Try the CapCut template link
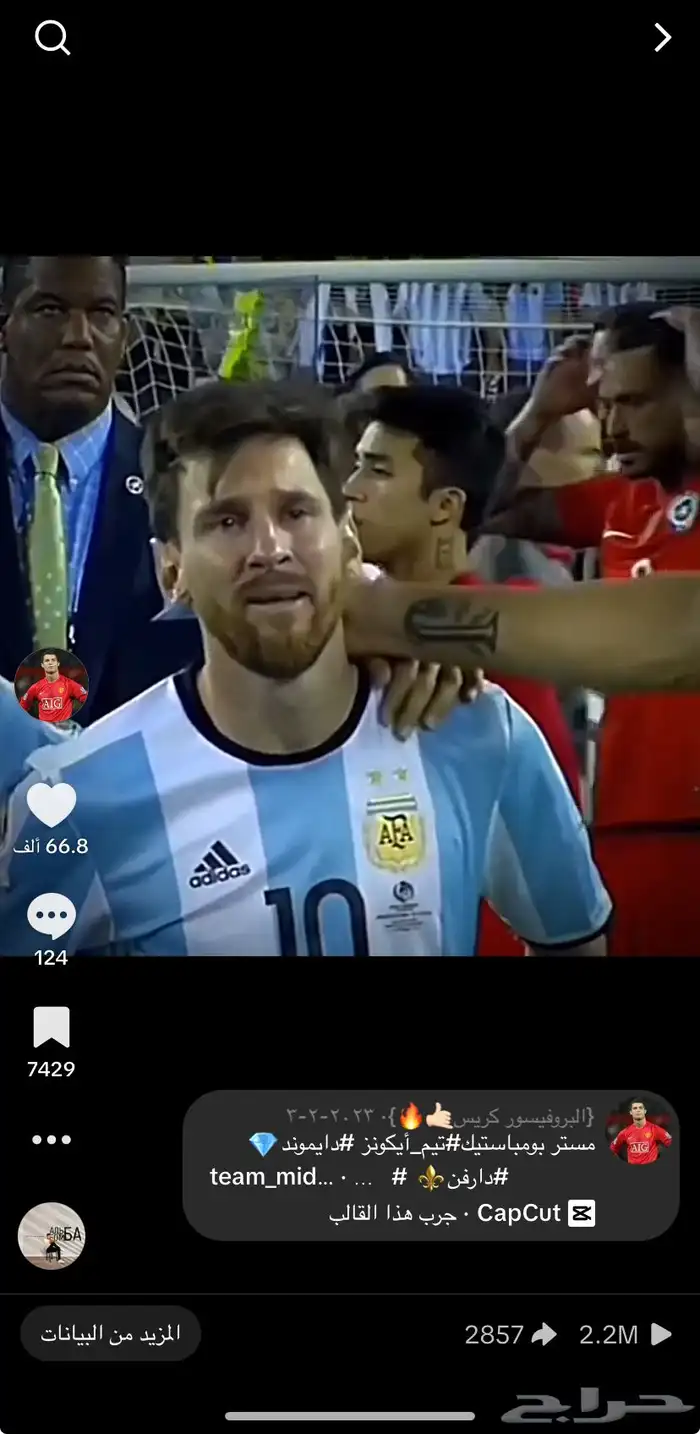 tap(462, 1214)
